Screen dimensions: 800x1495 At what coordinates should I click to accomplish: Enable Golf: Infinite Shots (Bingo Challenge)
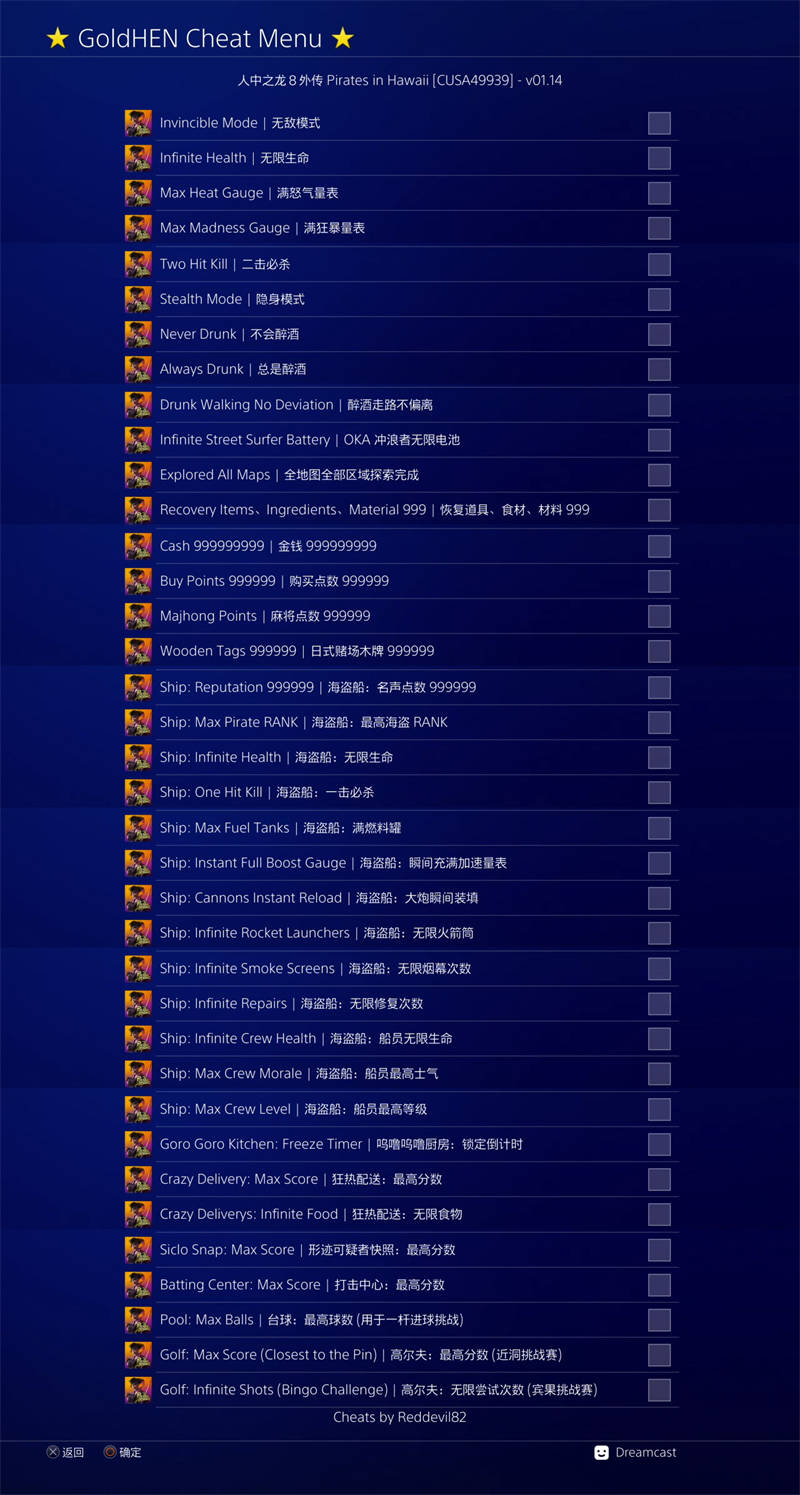coord(659,1390)
